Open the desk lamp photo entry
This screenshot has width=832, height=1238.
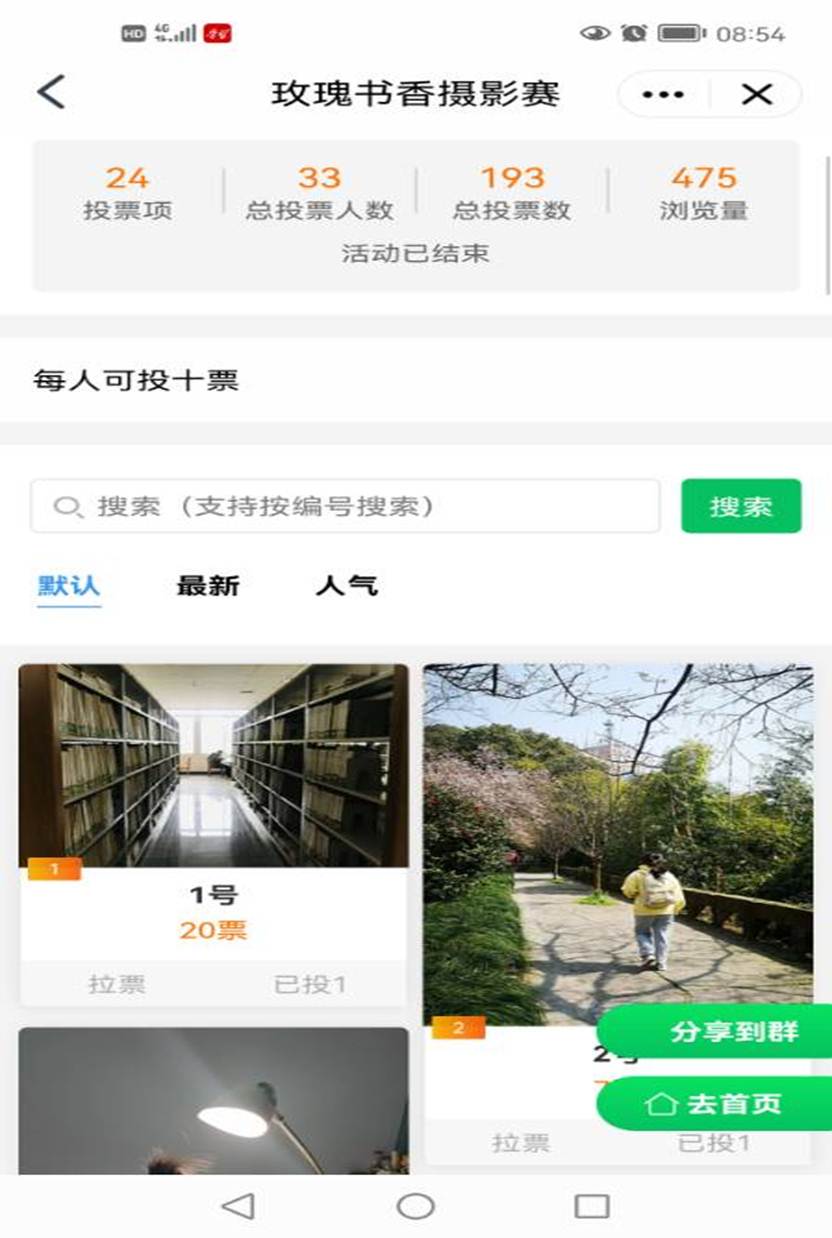coord(213,1100)
